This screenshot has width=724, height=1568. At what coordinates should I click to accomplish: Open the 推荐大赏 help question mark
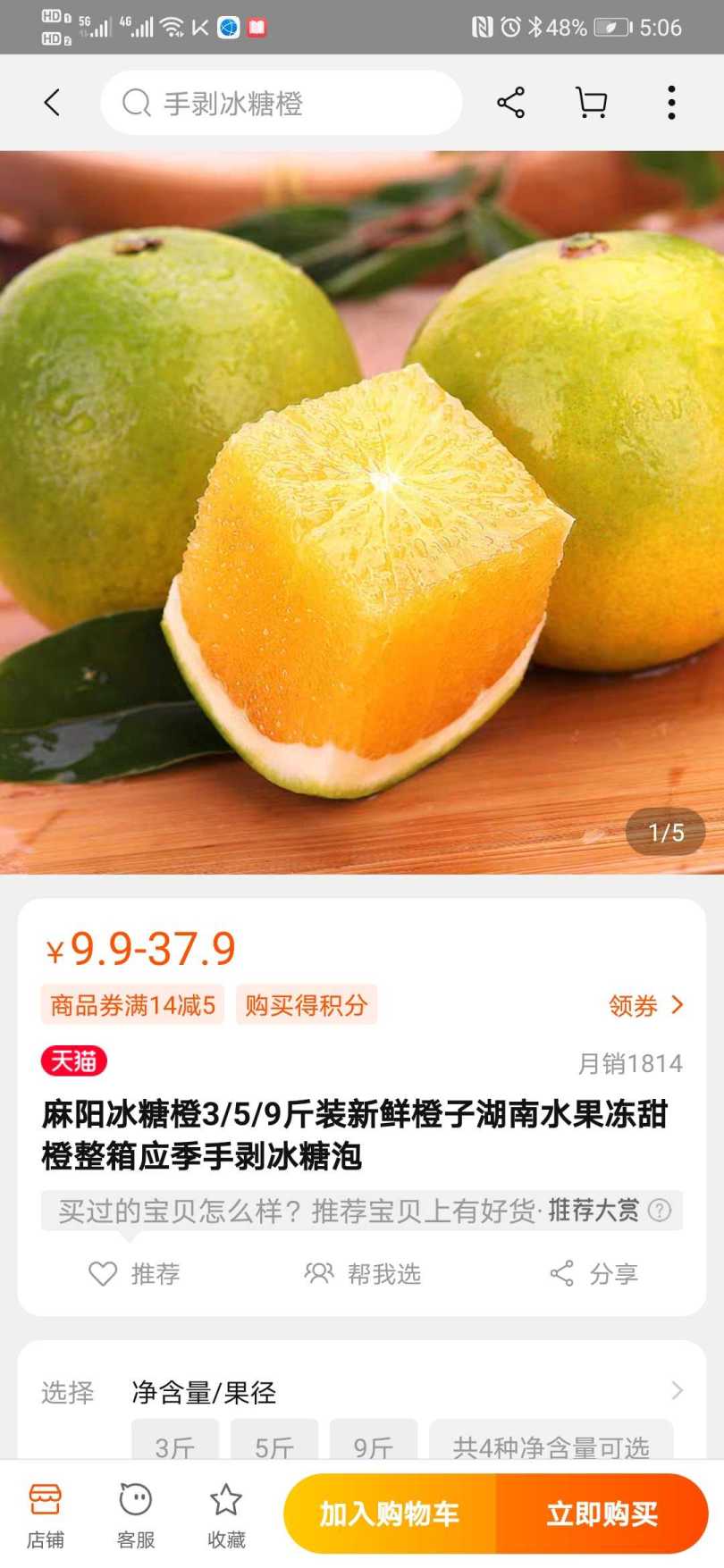coord(660,1211)
